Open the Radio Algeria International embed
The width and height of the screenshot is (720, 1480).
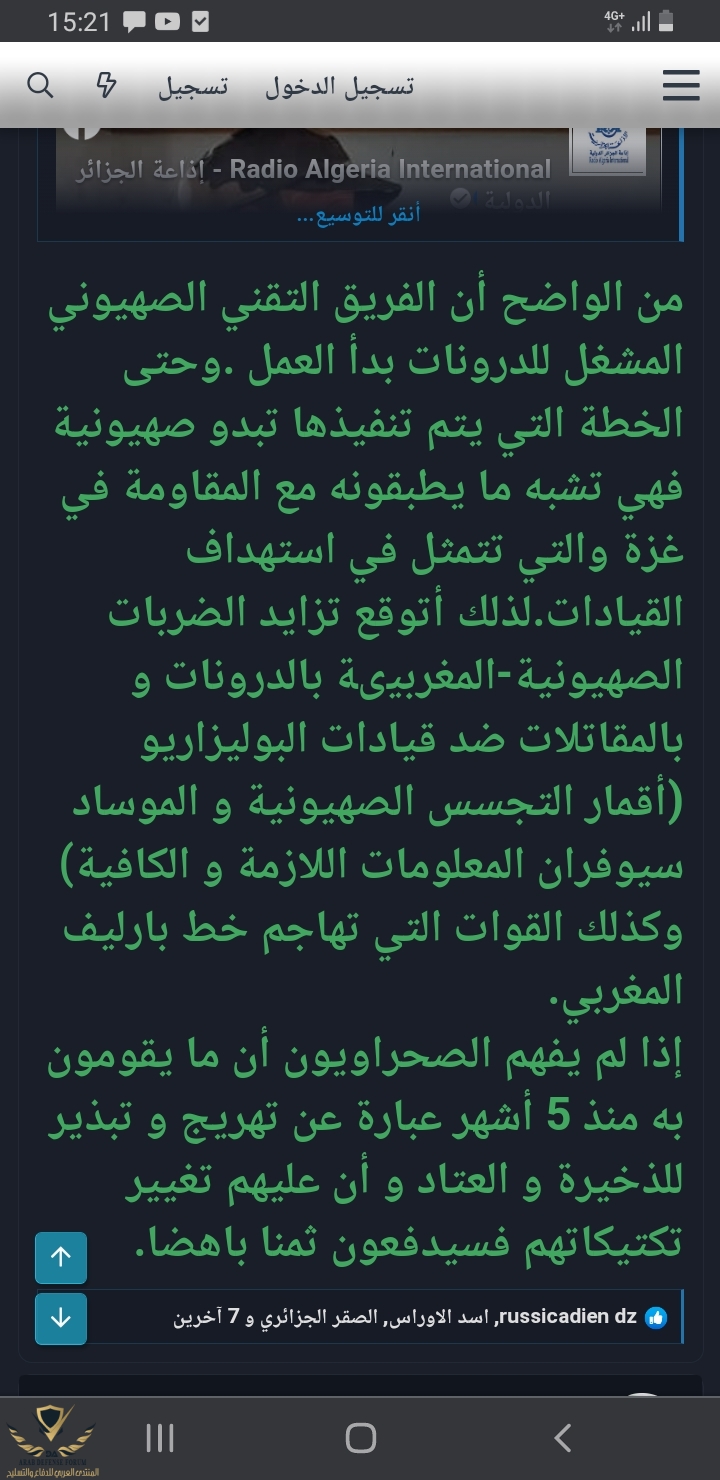(390, 169)
